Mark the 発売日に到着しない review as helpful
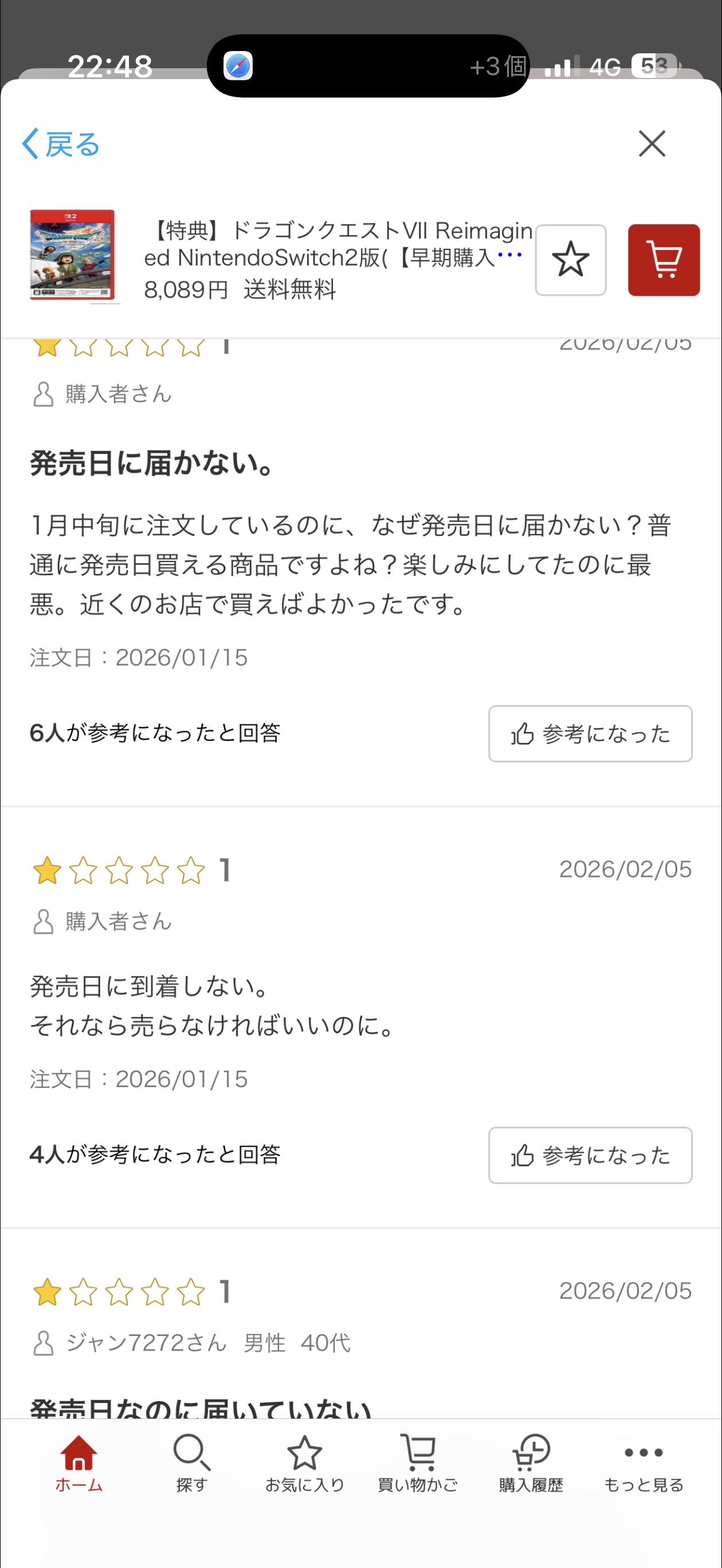 click(590, 1155)
